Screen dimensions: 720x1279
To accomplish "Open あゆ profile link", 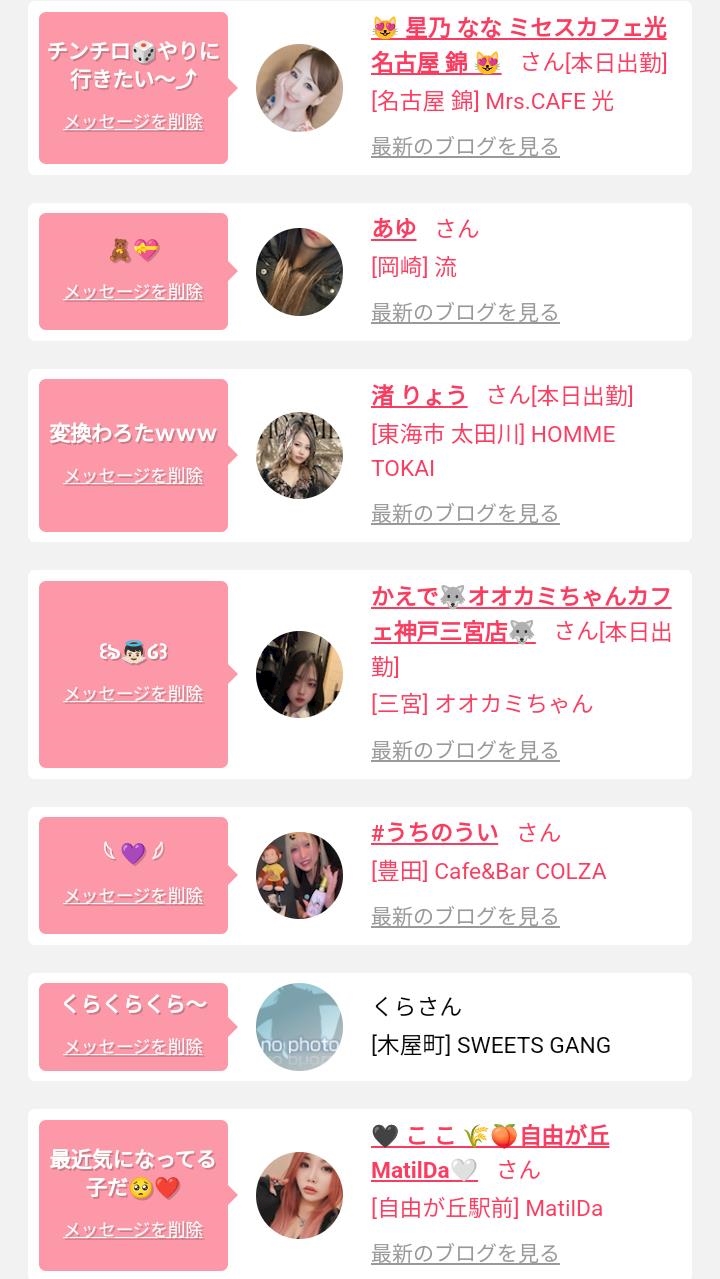I will 394,229.
